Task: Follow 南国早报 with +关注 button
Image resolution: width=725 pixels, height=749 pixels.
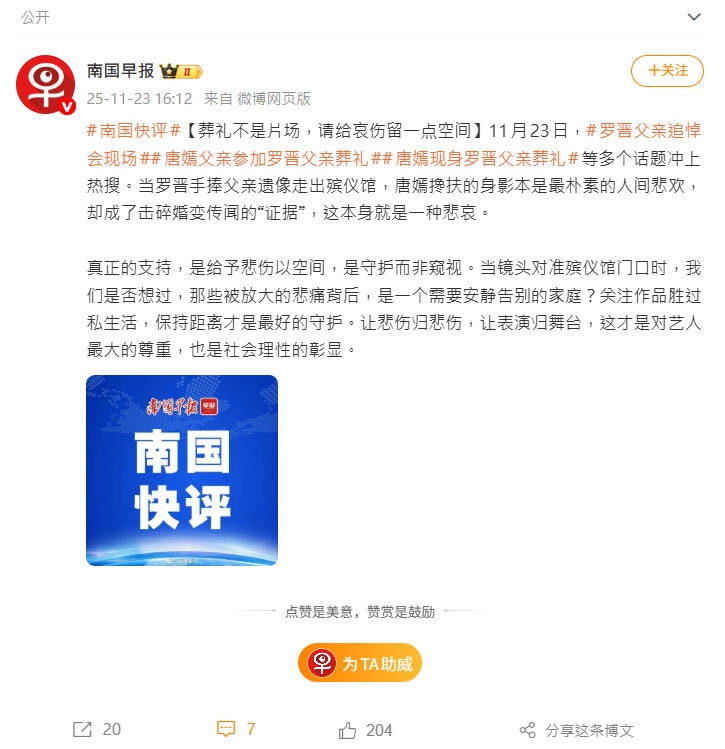Action: [667, 71]
